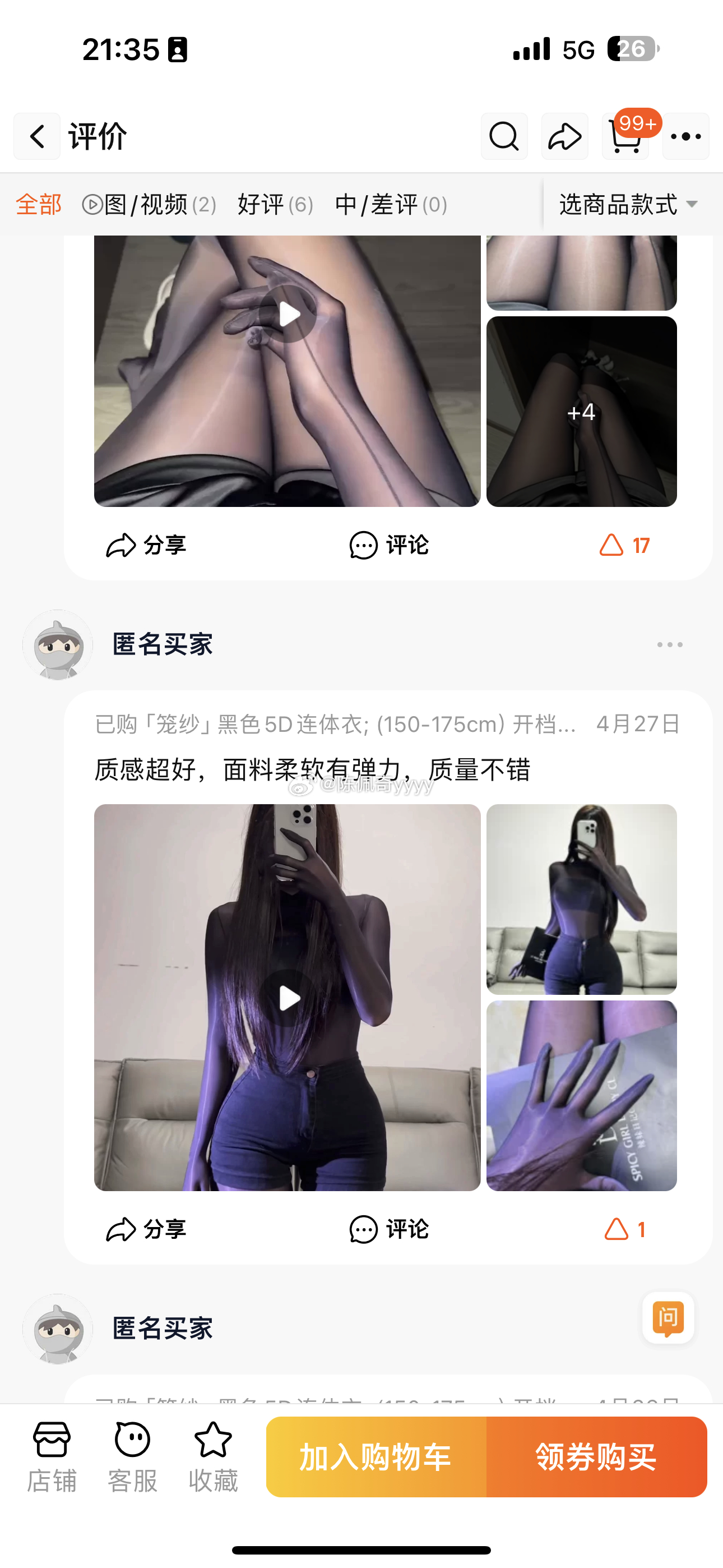Image resolution: width=723 pixels, height=1568 pixels.
Task: Tap the orange 问 floating button
Action: tap(668, 1318)
